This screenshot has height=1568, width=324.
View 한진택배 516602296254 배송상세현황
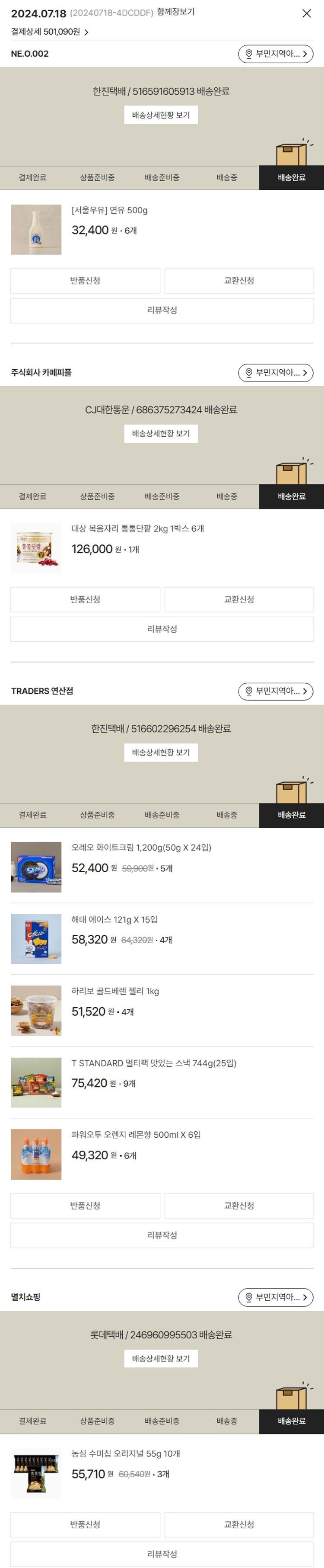click(x=161, y=752)
